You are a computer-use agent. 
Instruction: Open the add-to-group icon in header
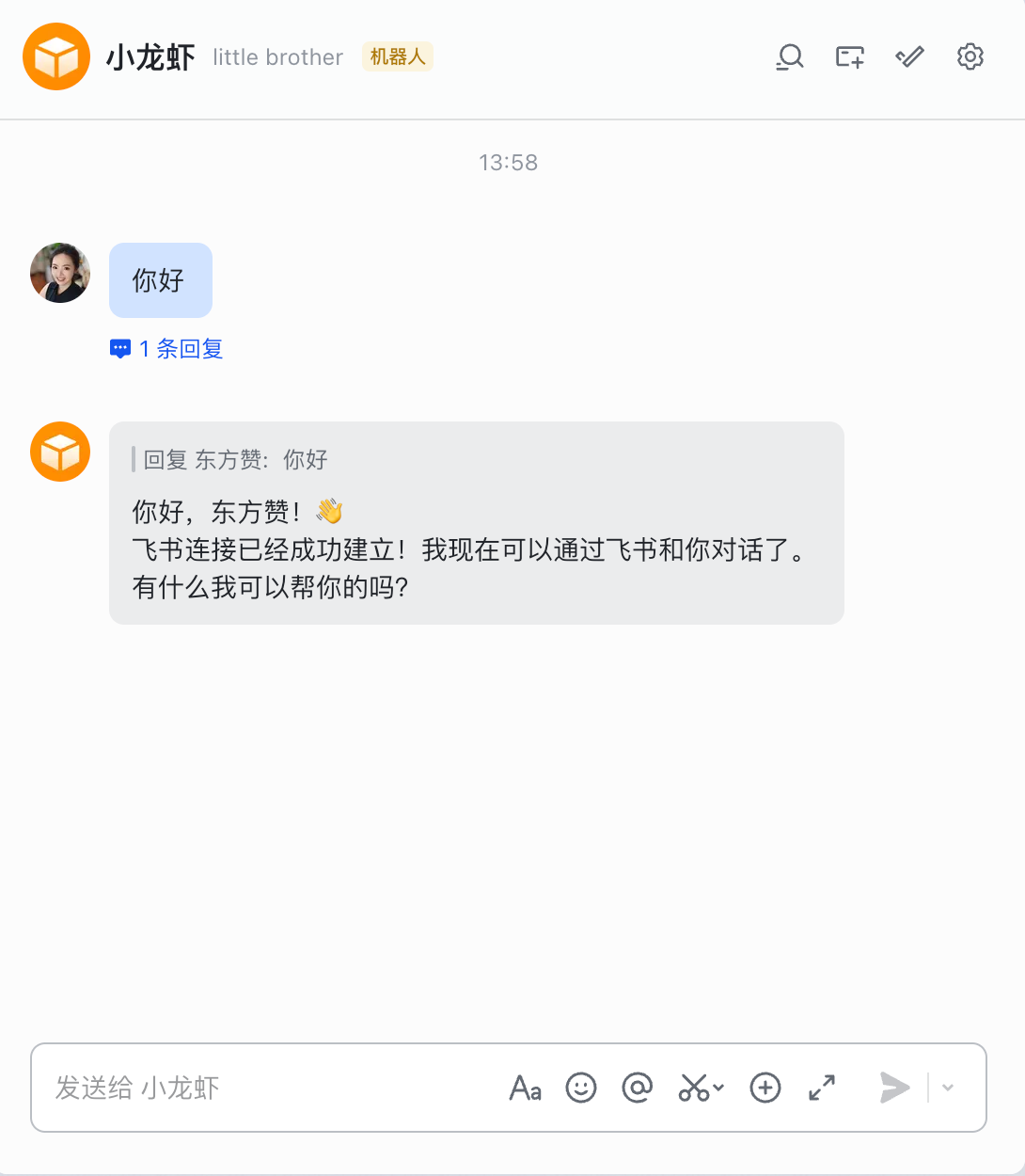pyautogui.click(x=850, y=57)
